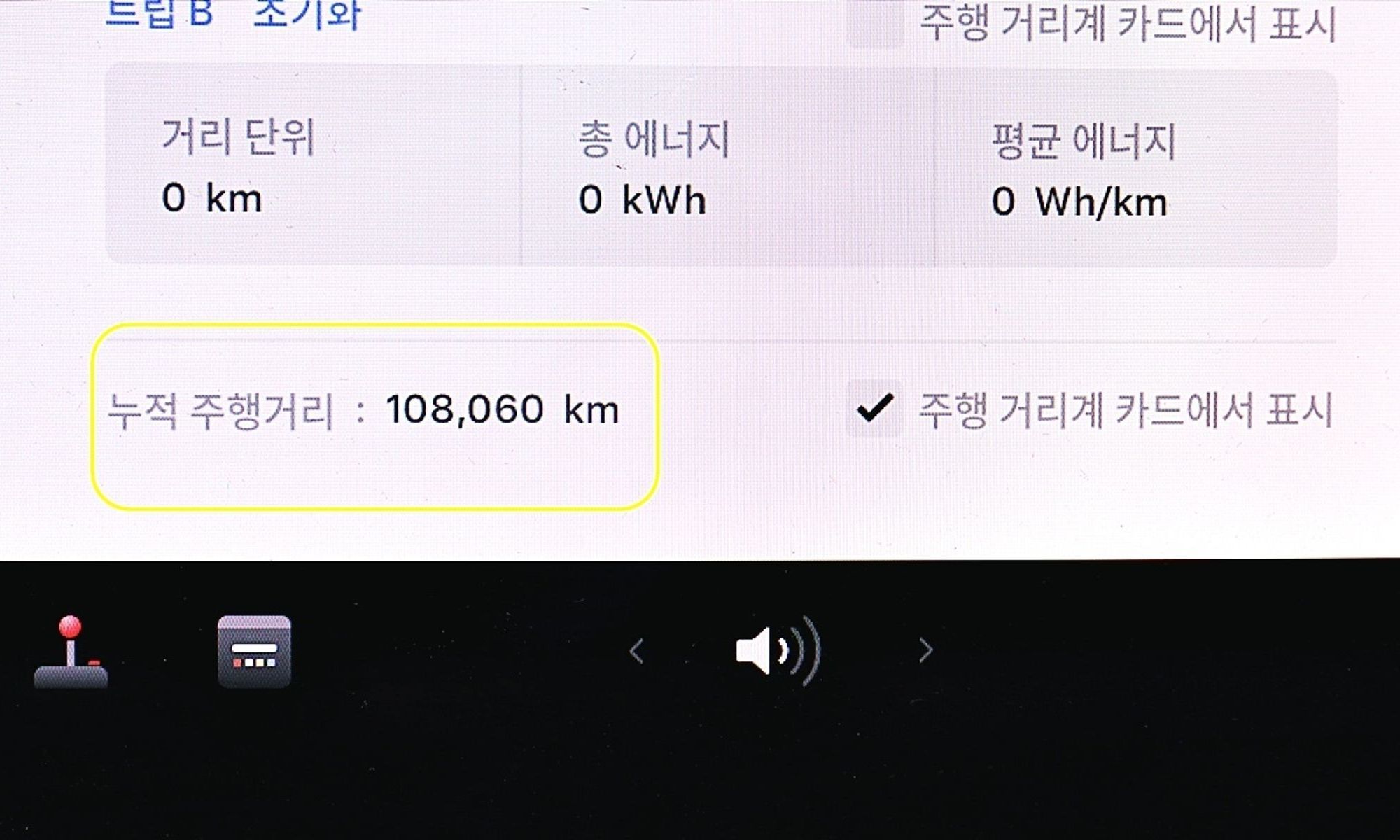Raise volume with the right arrow

925,651
